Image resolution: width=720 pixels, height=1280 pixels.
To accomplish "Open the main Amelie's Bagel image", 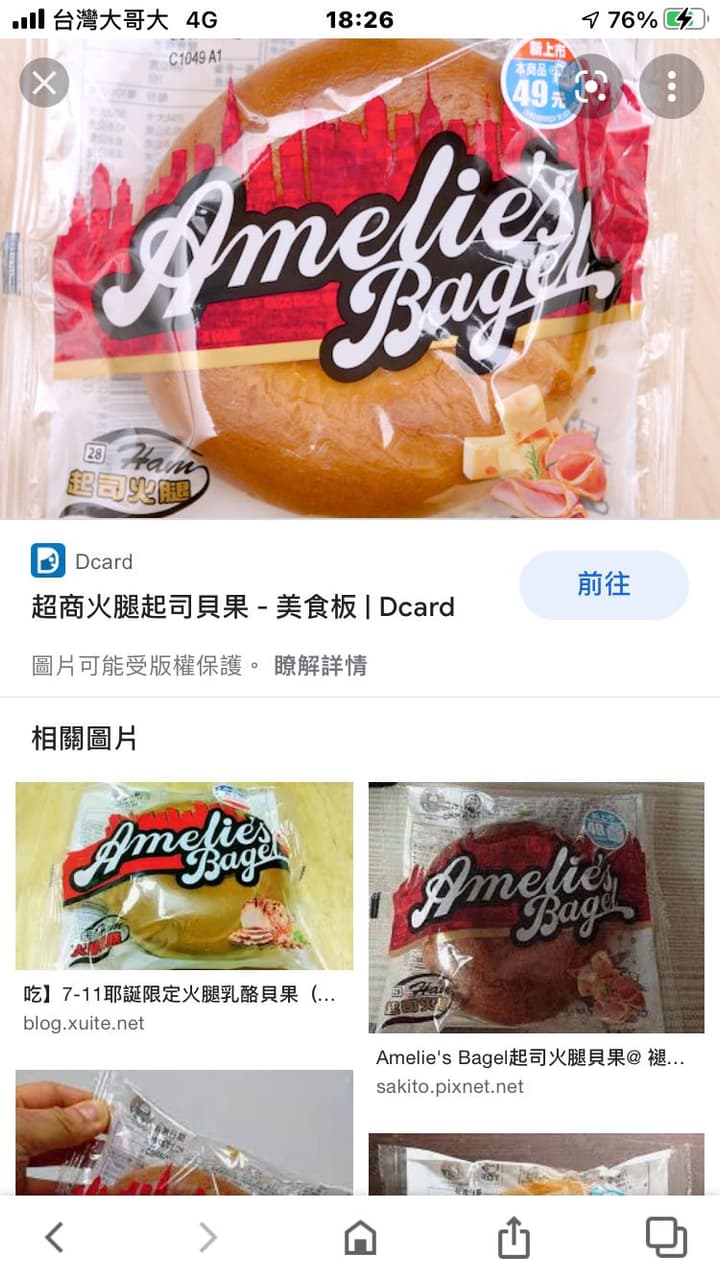I will pos(360,278).
